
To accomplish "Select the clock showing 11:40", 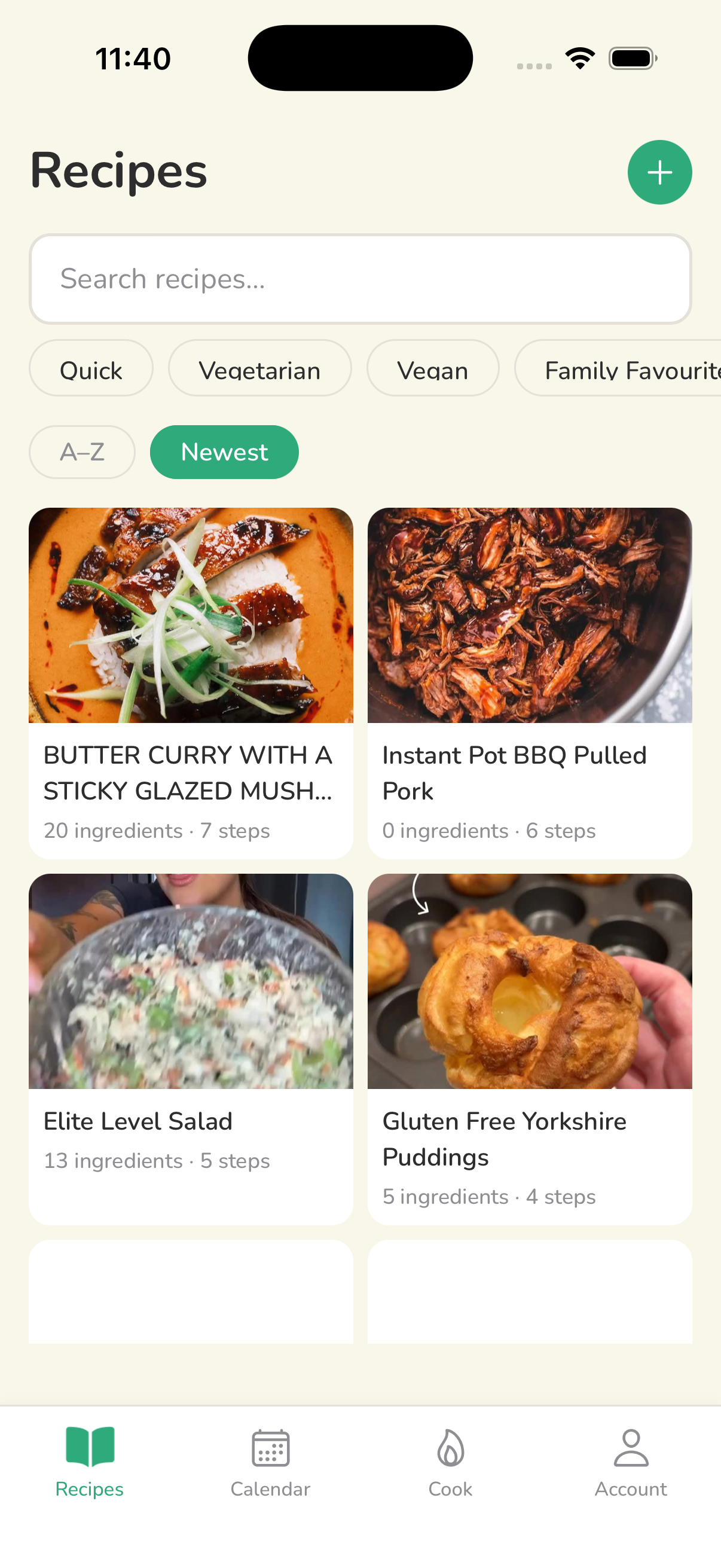I will coord(133,58).
